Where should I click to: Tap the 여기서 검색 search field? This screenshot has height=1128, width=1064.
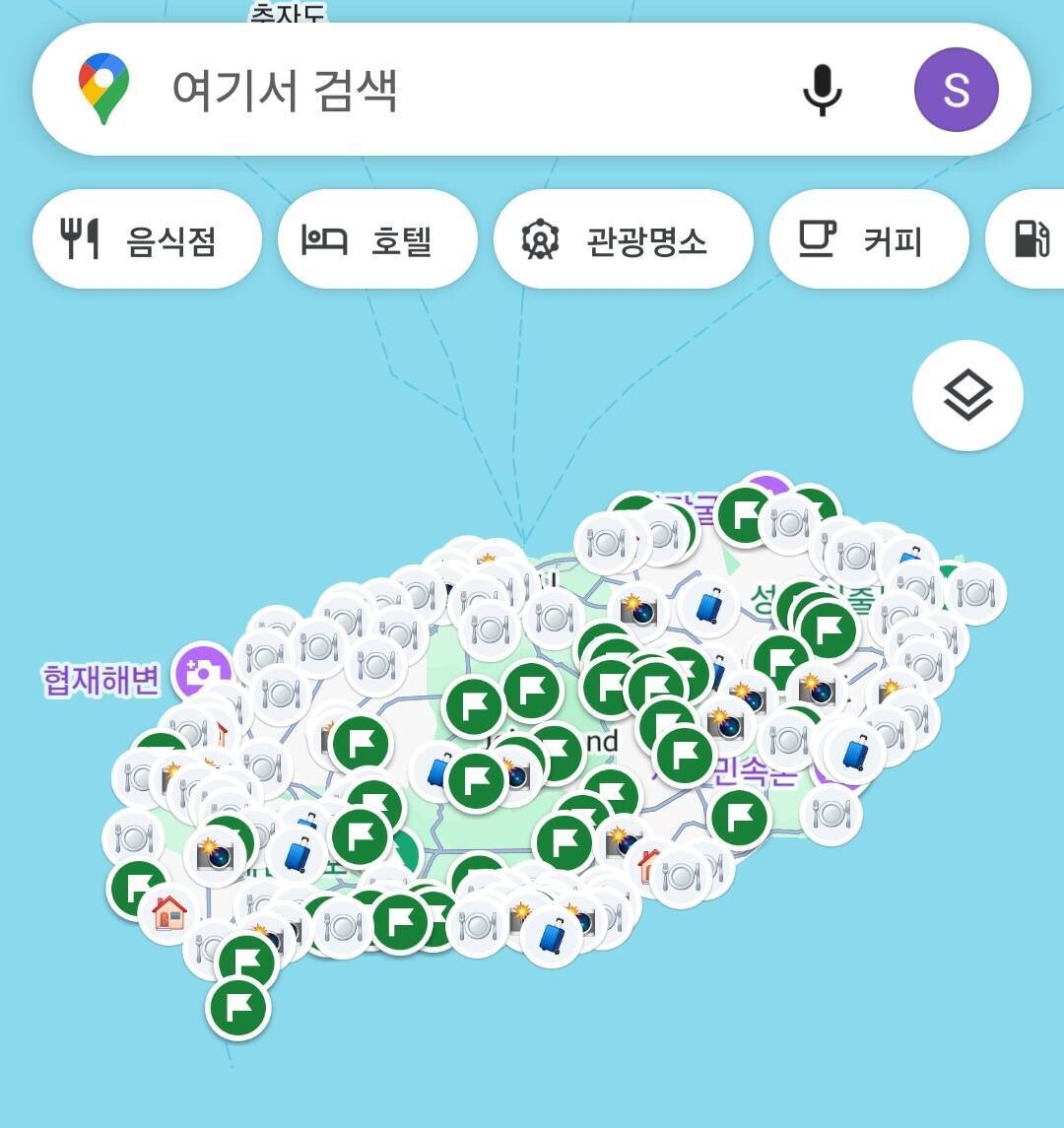pos(394,89)
